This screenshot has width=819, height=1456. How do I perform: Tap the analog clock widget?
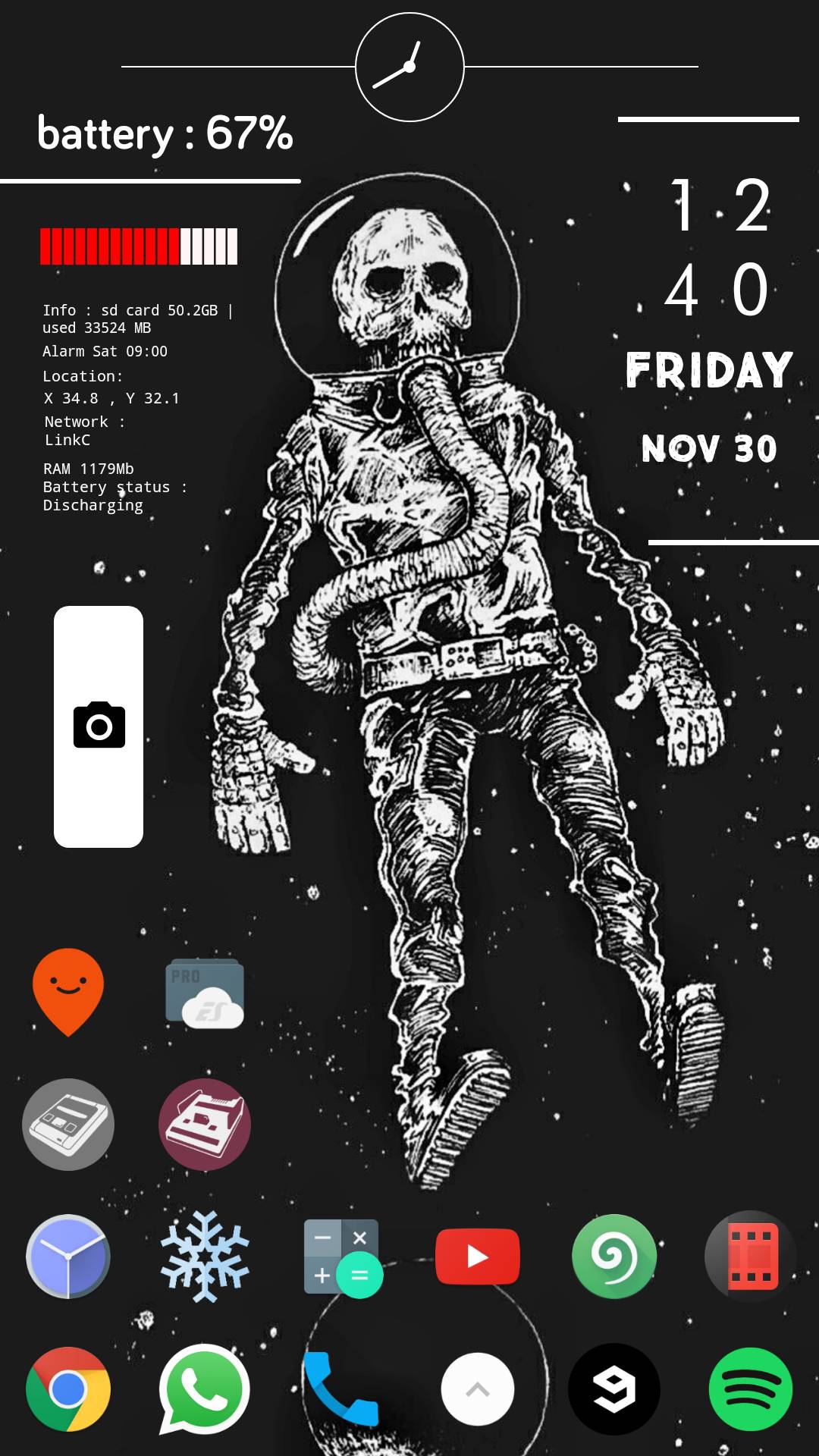pos(409,67)
